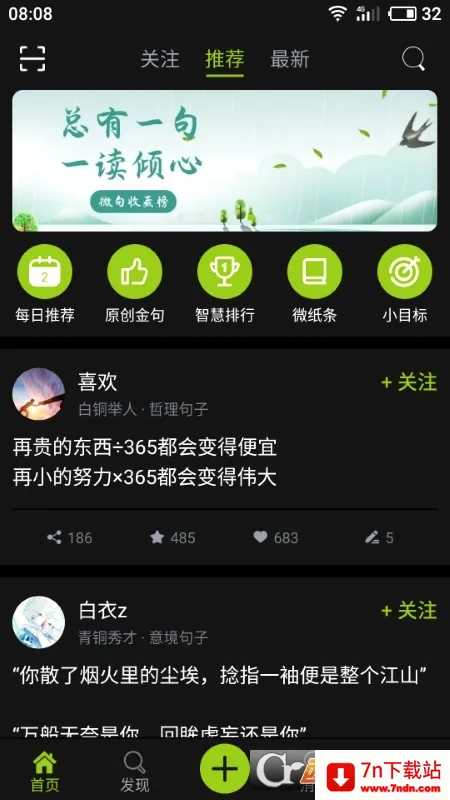Switch to the 关注 tab
The image size is (450, 800).
tap(160, 59)
